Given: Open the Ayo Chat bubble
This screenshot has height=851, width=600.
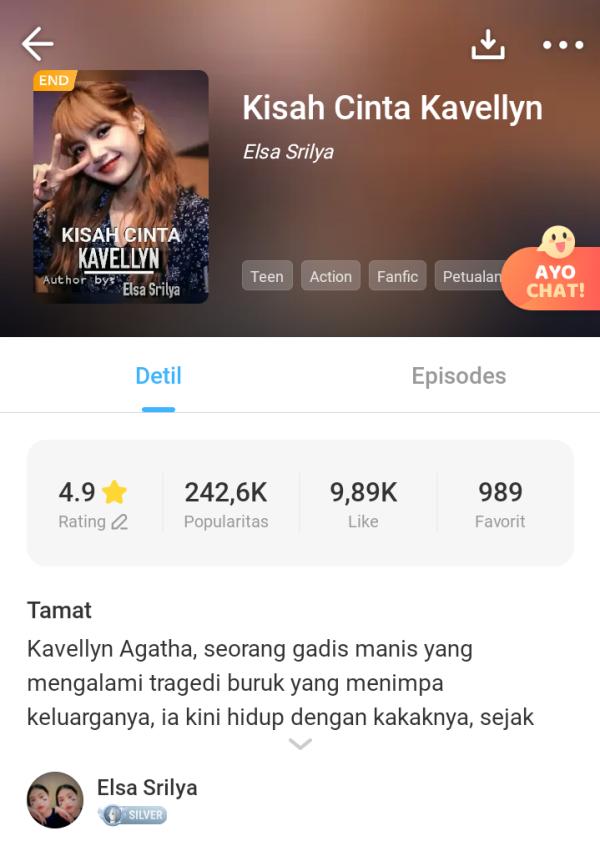Looking at the screenshot, I should coord(554,272).
